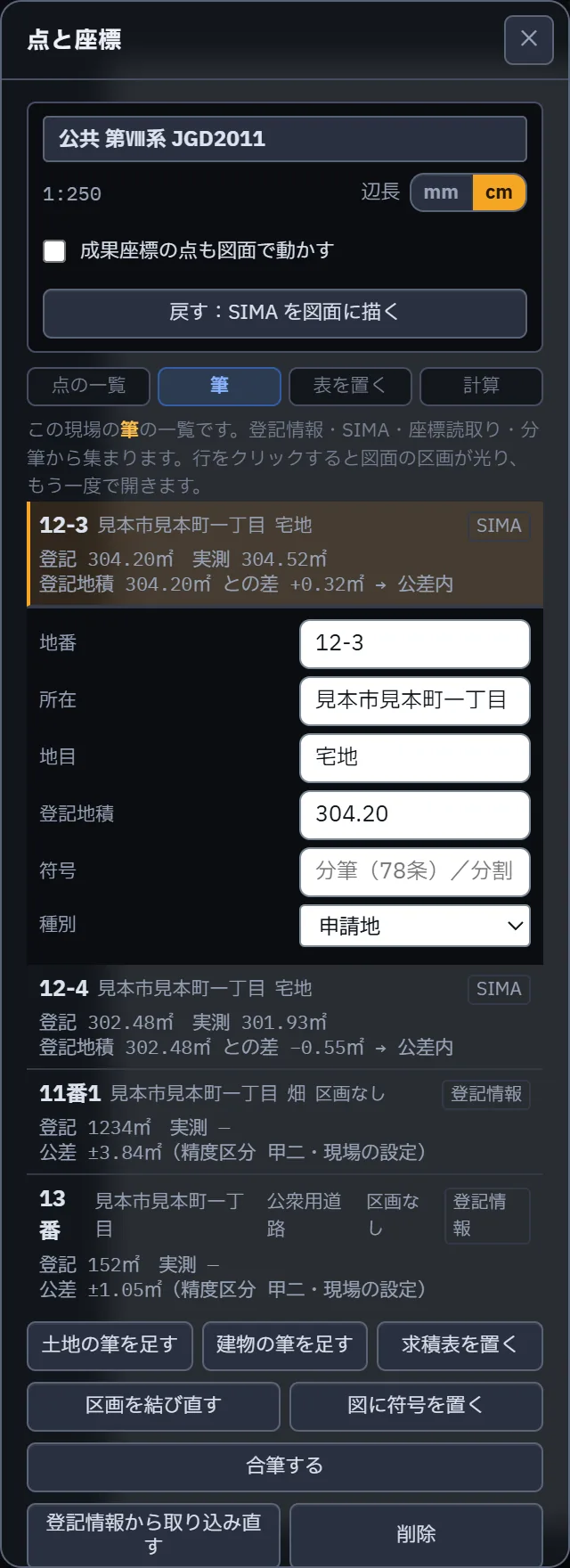The height and width of the screenshot is (1568, 570).
Task: Delete the selected parcel with 削除
Action: point(416,1534)
